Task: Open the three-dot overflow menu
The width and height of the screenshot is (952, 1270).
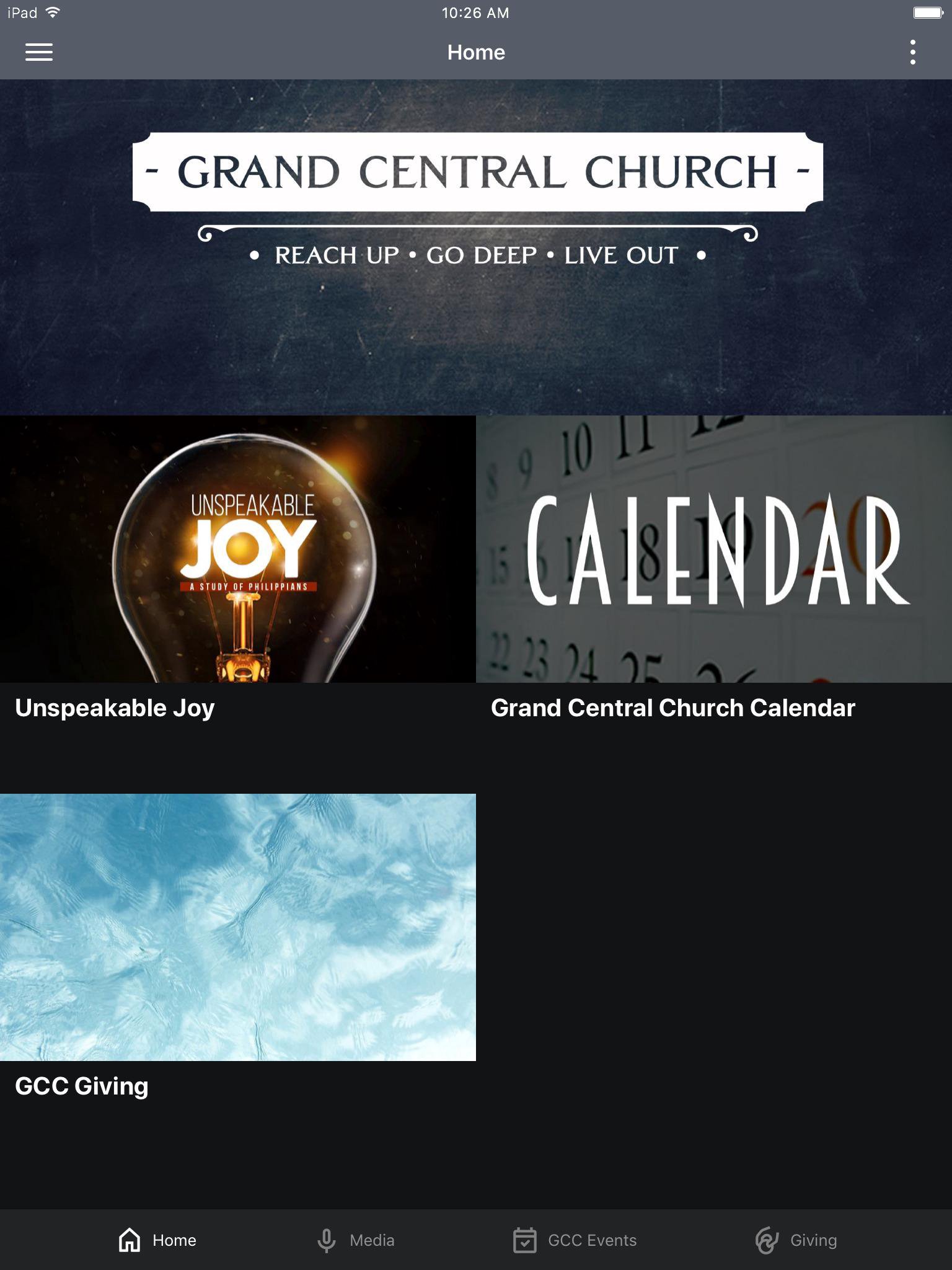Action: tap(912, 52)
